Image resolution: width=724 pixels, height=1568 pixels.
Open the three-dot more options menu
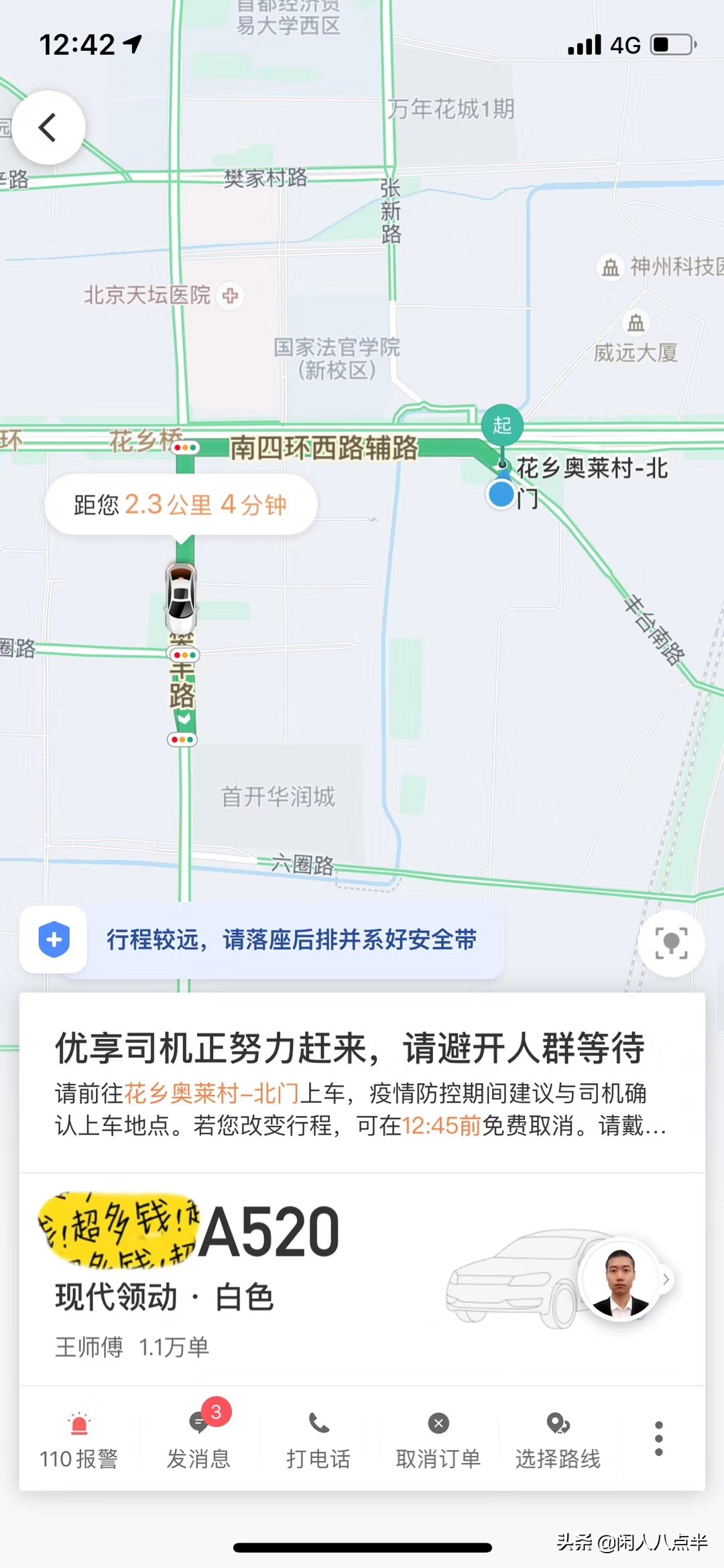658,1439
